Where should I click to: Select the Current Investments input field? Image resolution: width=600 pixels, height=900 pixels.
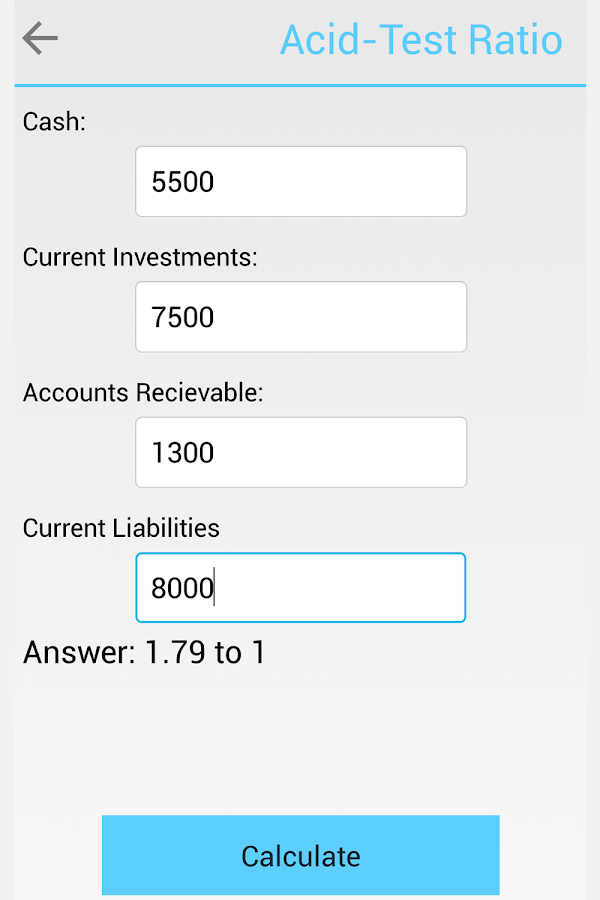(301, 317)
